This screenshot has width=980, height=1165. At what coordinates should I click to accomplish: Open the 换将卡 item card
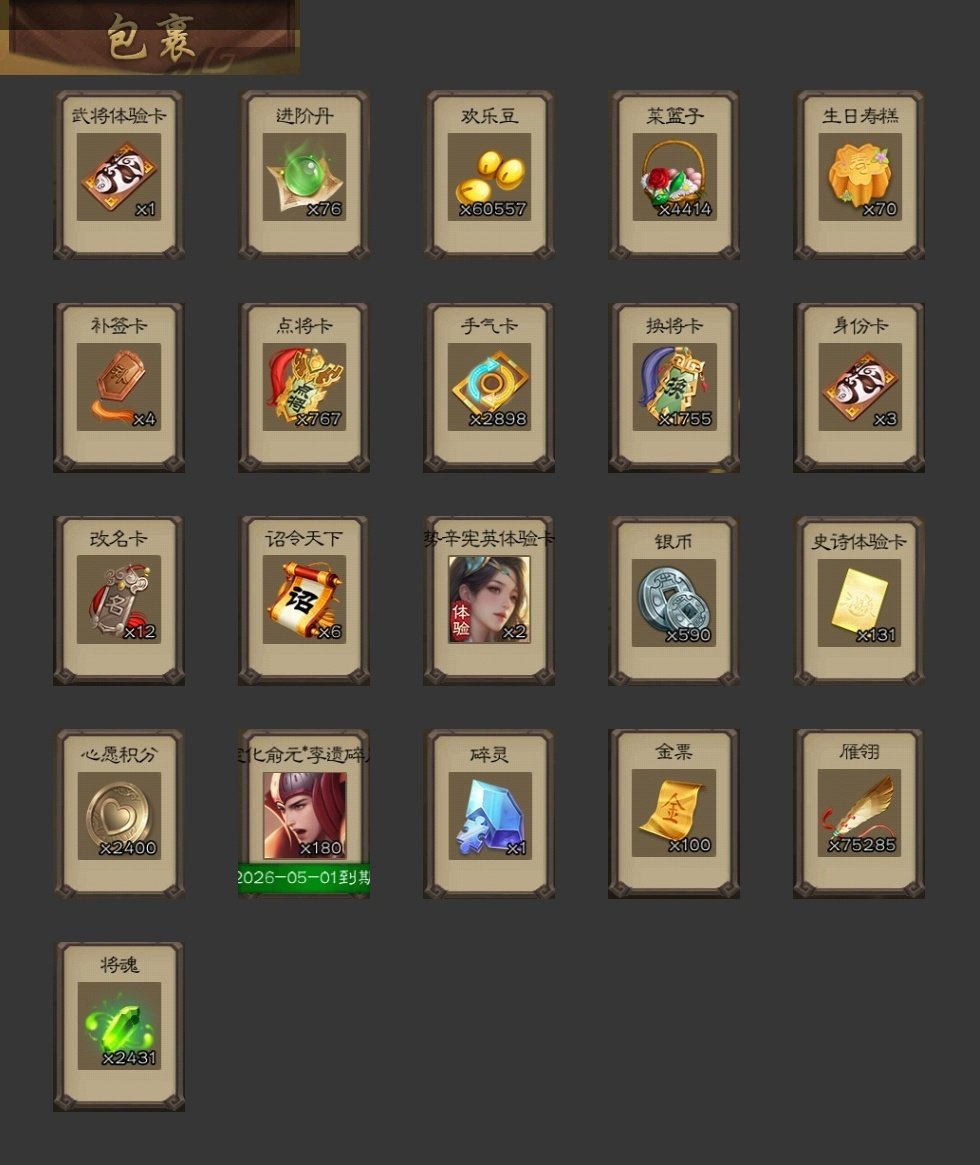tap(674, 387)
